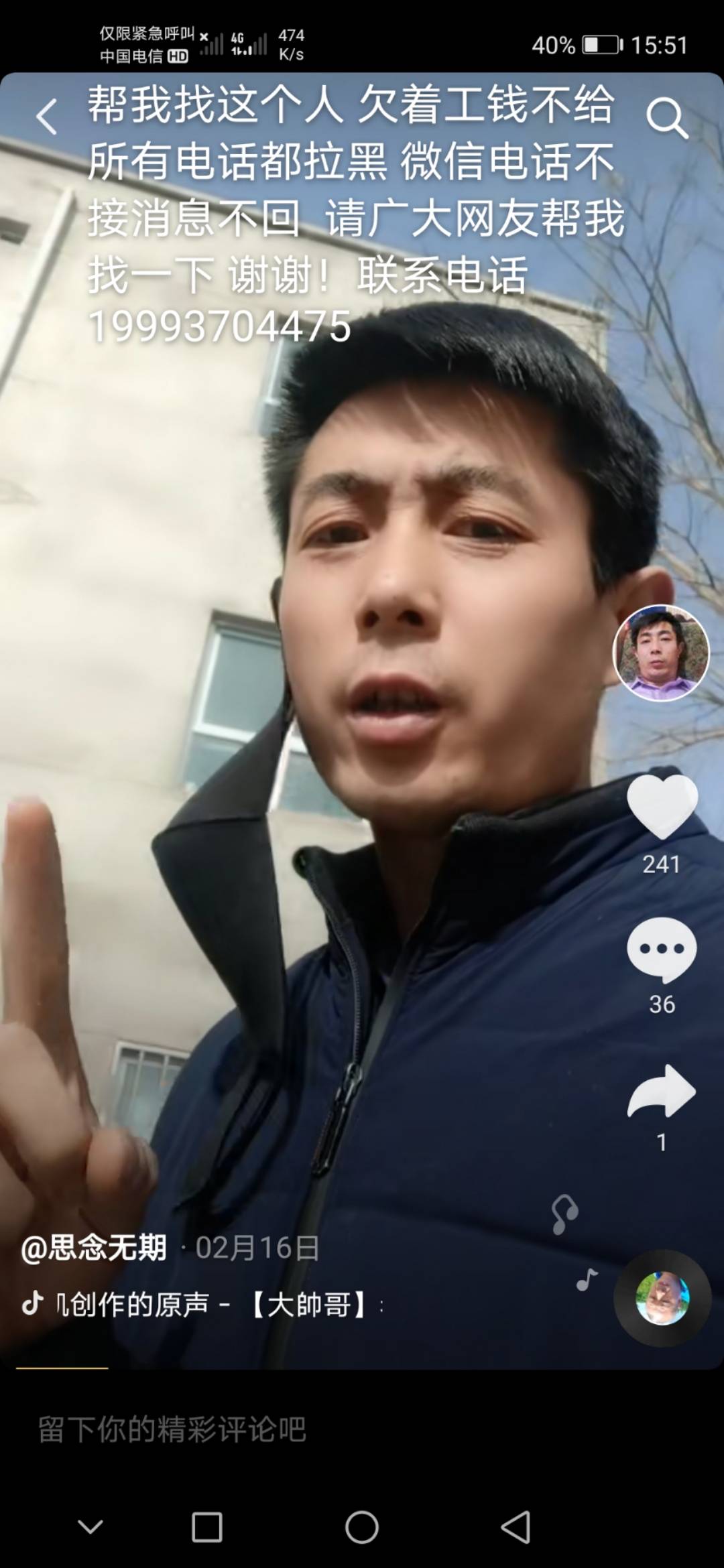
Task: Open the comments bubble with 36
Action: click(x=662, y=950)
